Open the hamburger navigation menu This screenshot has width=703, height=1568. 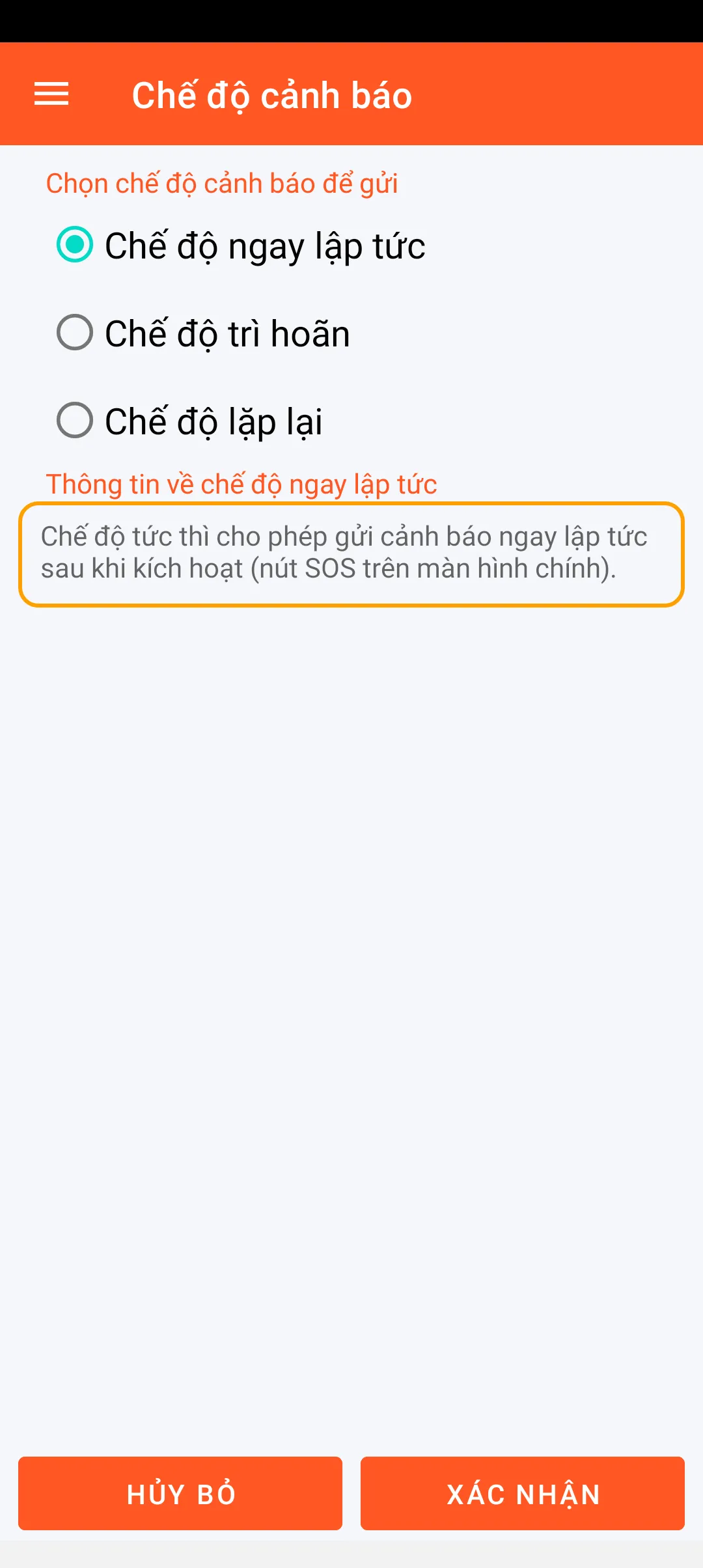click(51, 94)
